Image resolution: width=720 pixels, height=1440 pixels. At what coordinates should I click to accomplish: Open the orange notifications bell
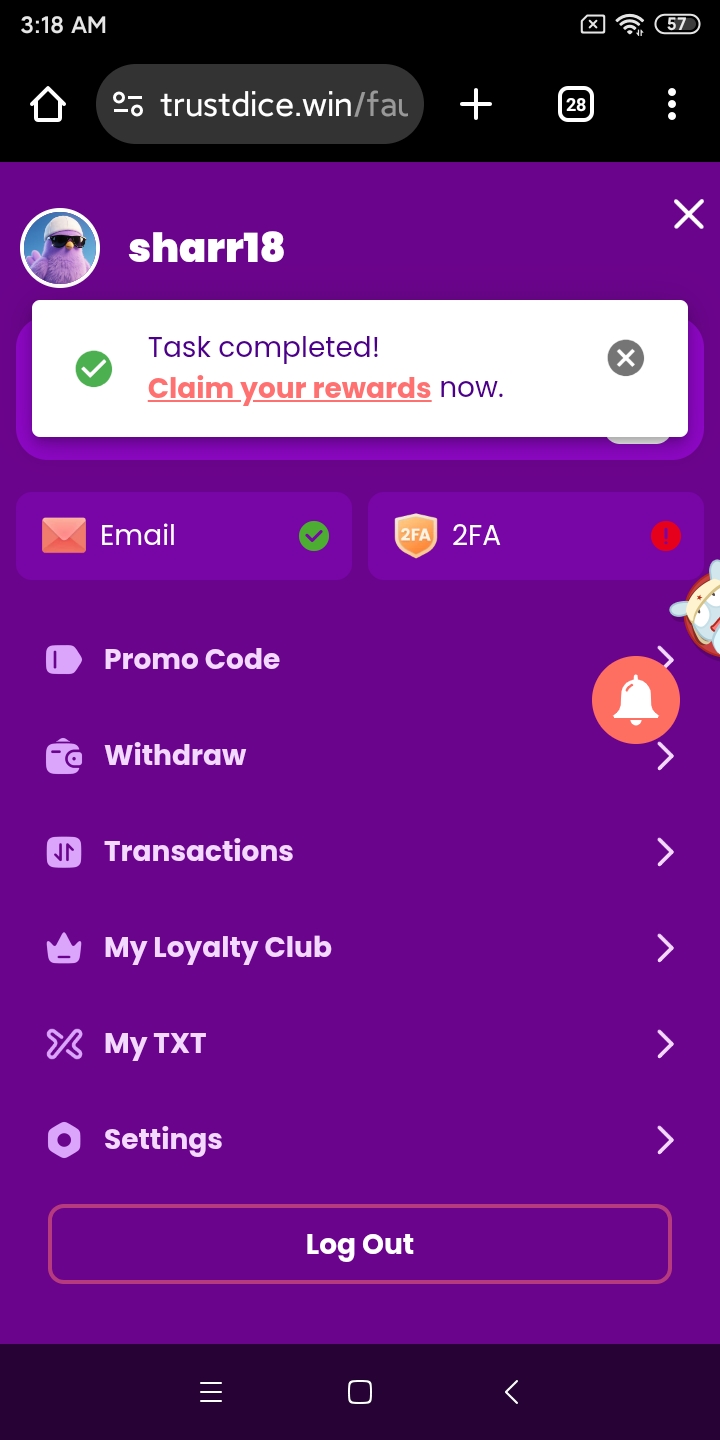[636, 701]
